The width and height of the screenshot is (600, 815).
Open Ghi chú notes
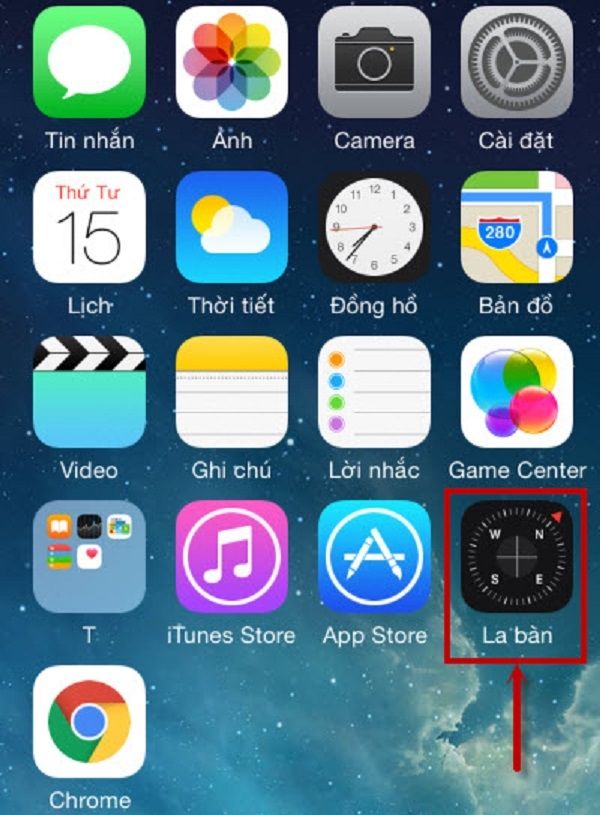(231, 392)
